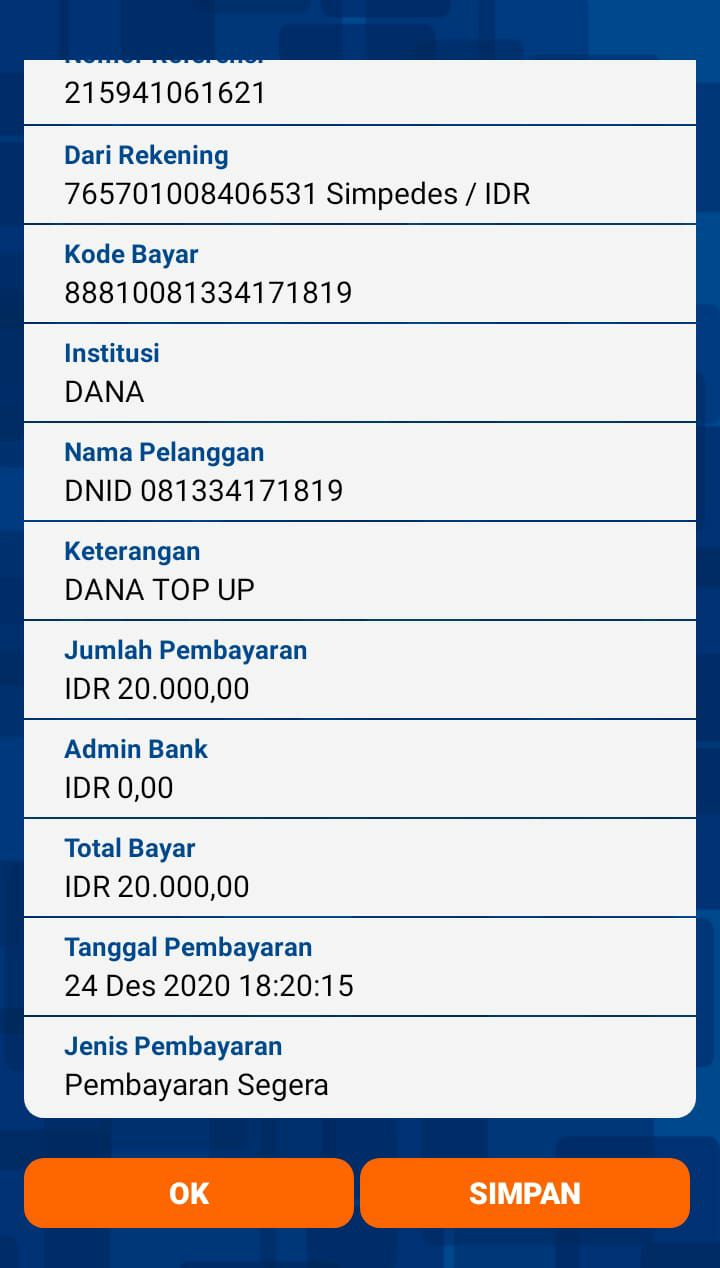Save the receipt with SIMPAN
Screen dimensions: 720x1268
525,1193
